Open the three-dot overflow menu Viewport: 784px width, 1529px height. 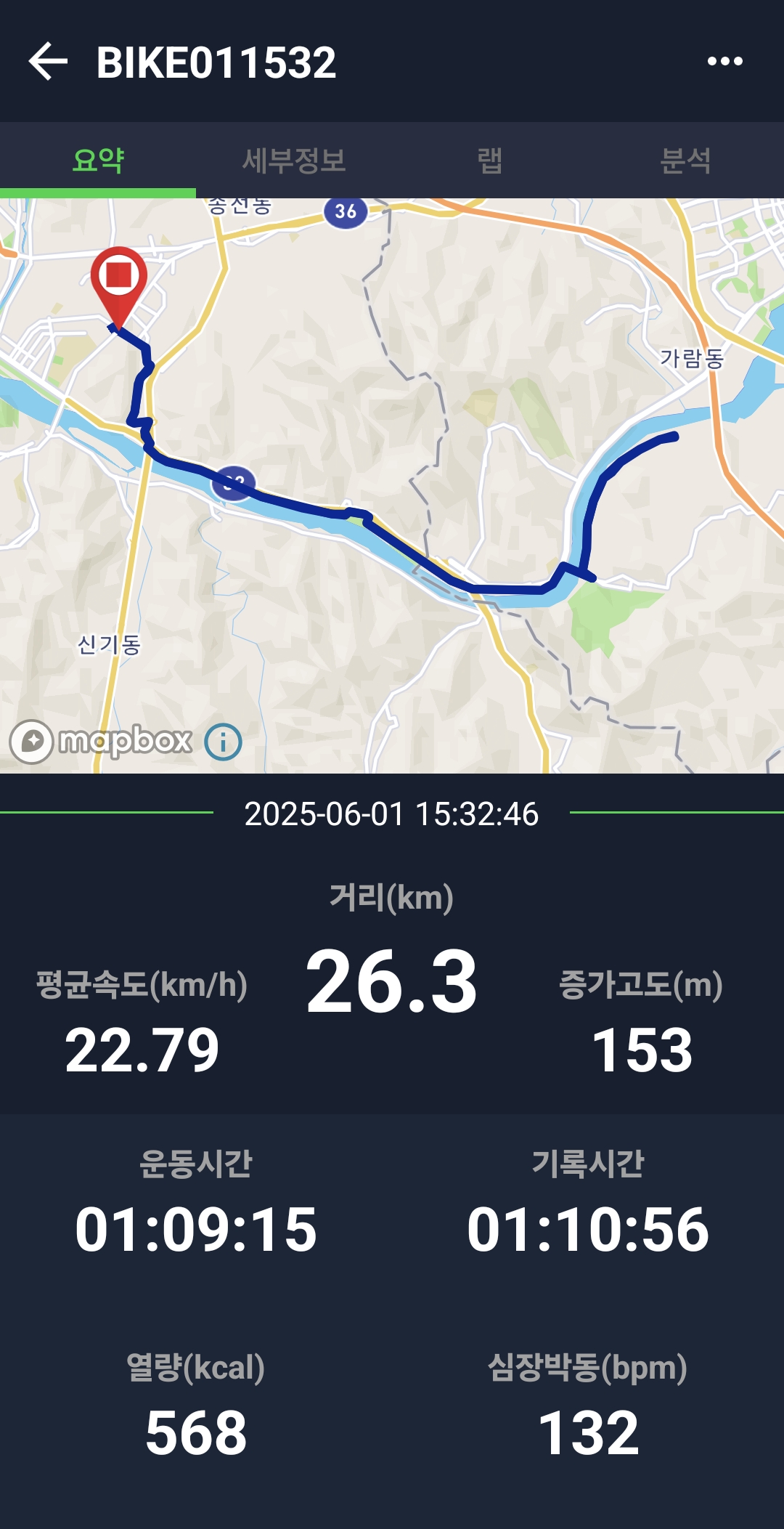coord(724,62)
